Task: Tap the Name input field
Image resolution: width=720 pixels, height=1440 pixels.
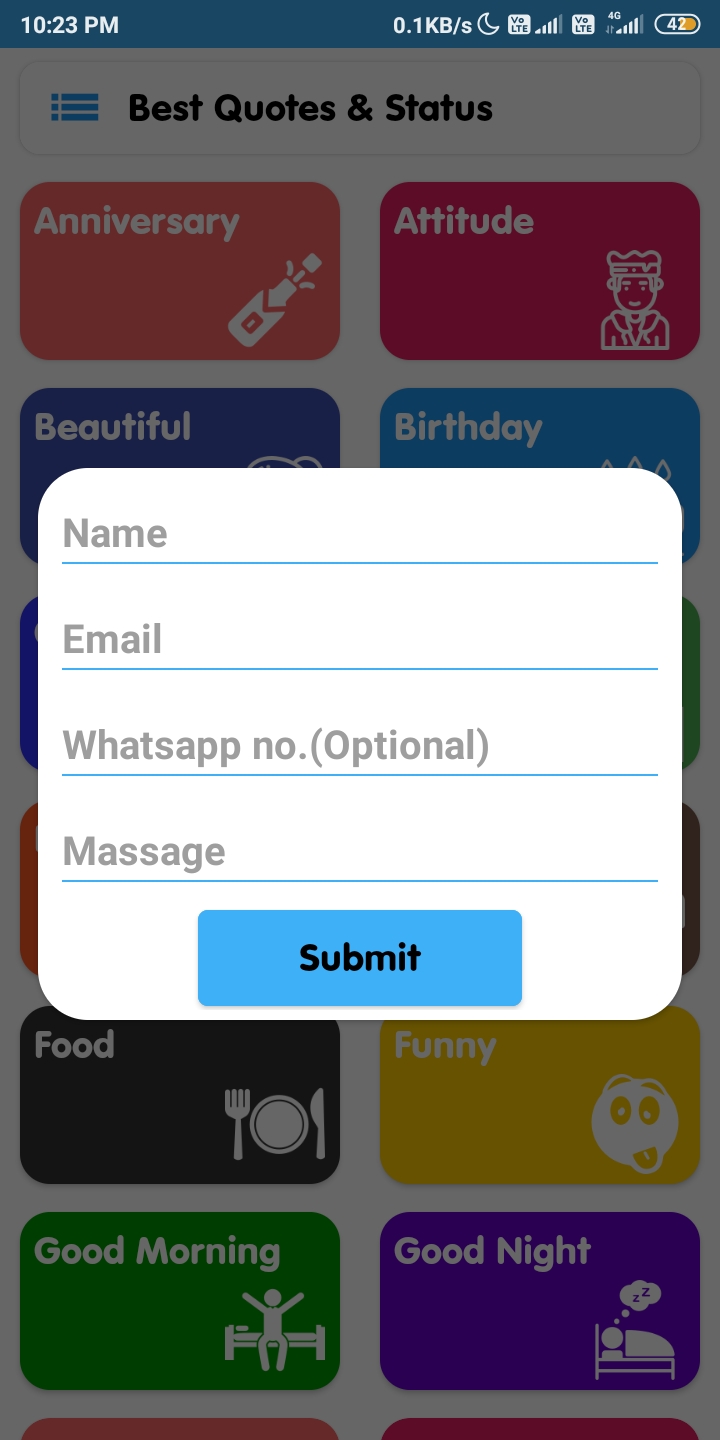Action: (359, 534)
